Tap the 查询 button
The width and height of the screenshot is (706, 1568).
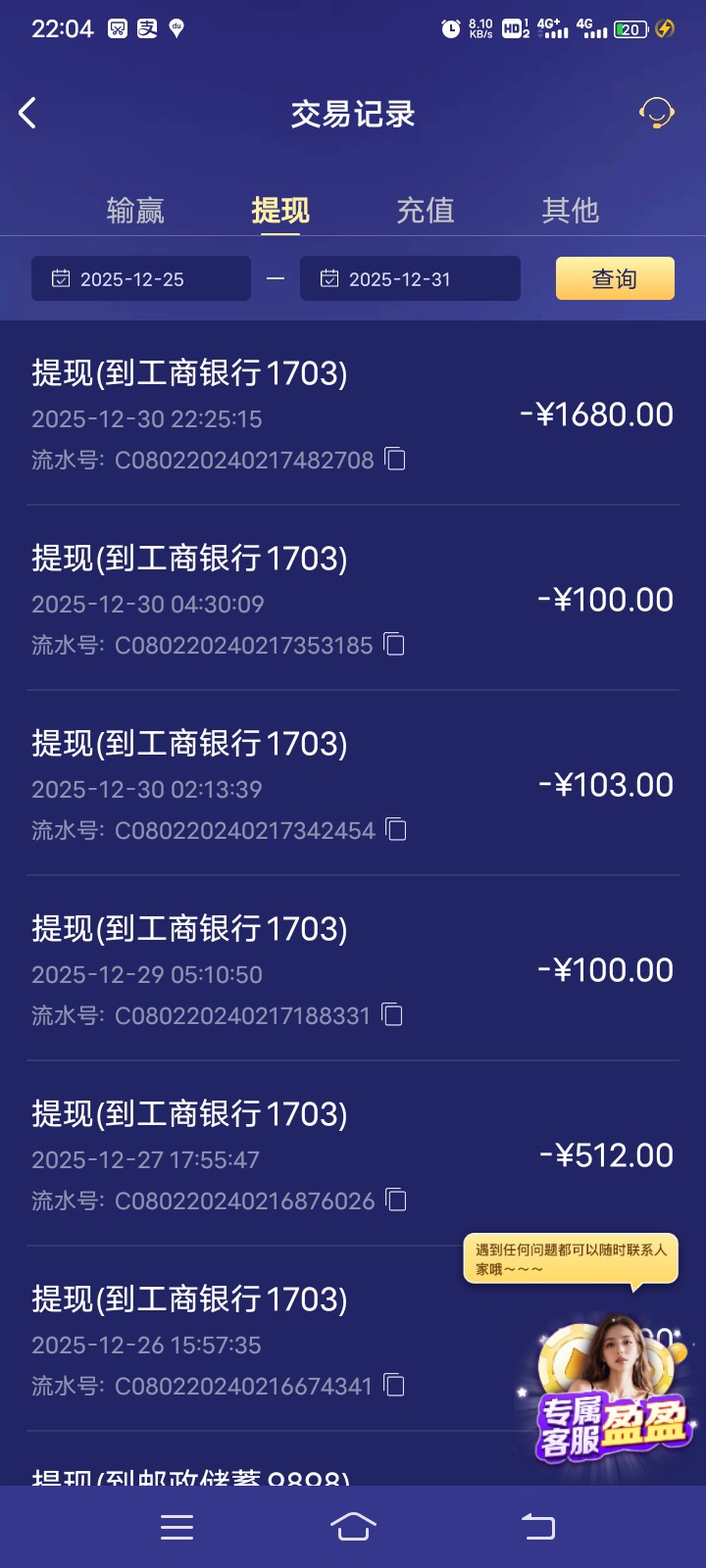[x=615, y=279]
